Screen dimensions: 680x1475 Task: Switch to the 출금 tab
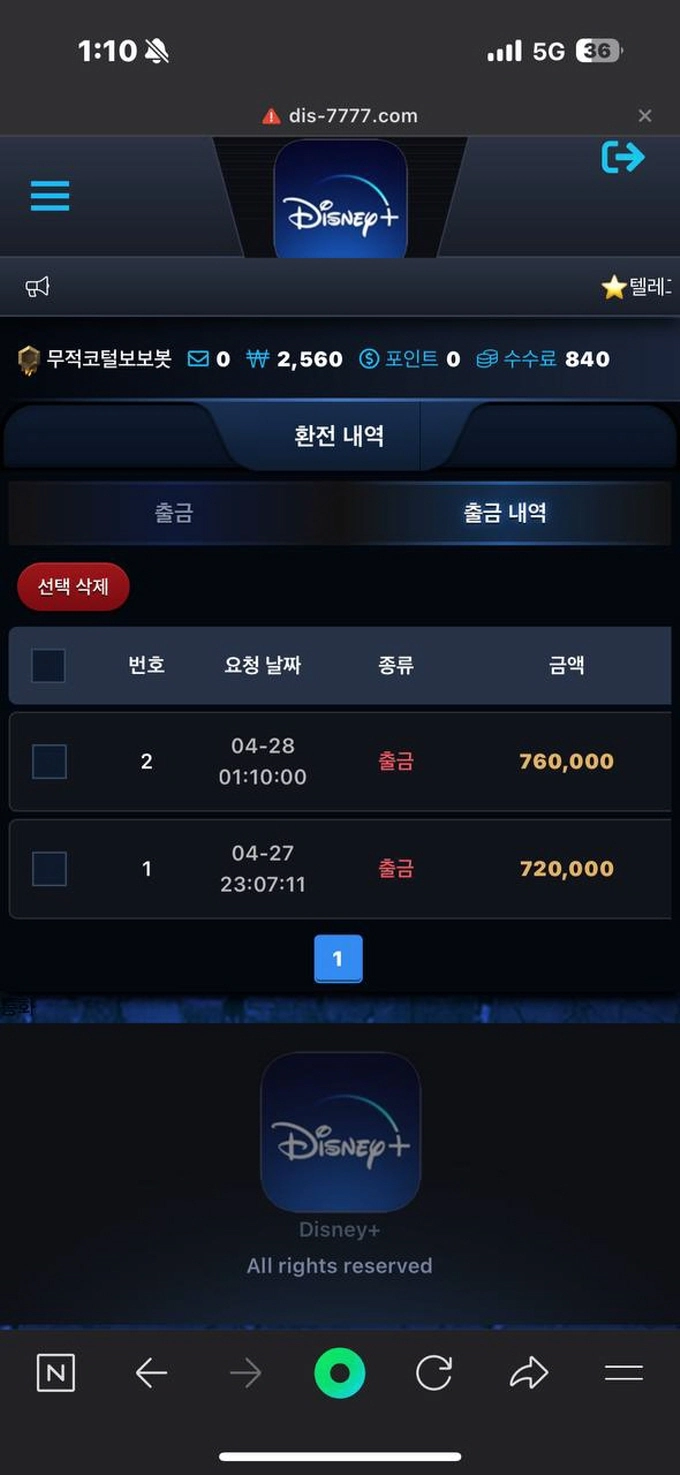tap(174, 513)
